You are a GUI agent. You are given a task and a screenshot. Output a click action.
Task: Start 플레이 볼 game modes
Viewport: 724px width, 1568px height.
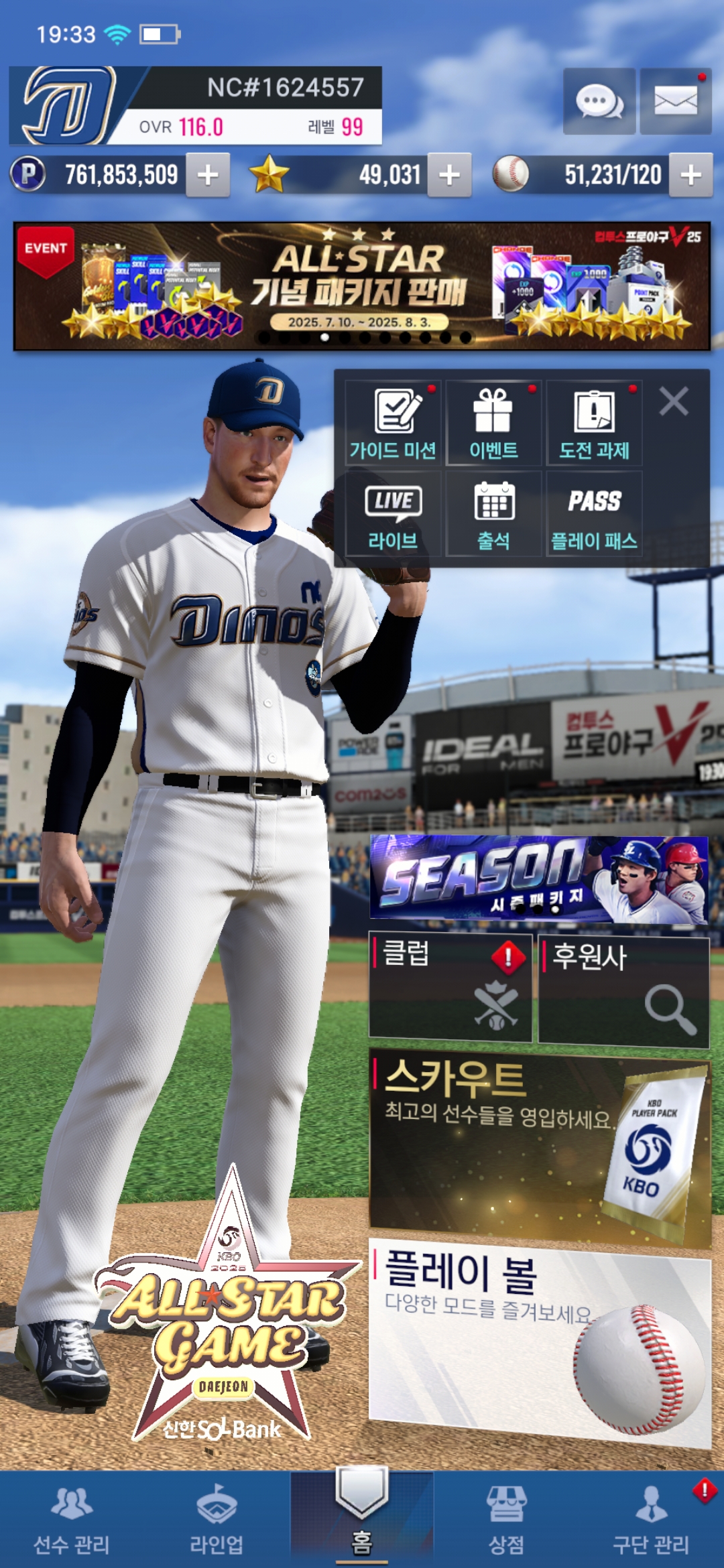(539, 1340)
